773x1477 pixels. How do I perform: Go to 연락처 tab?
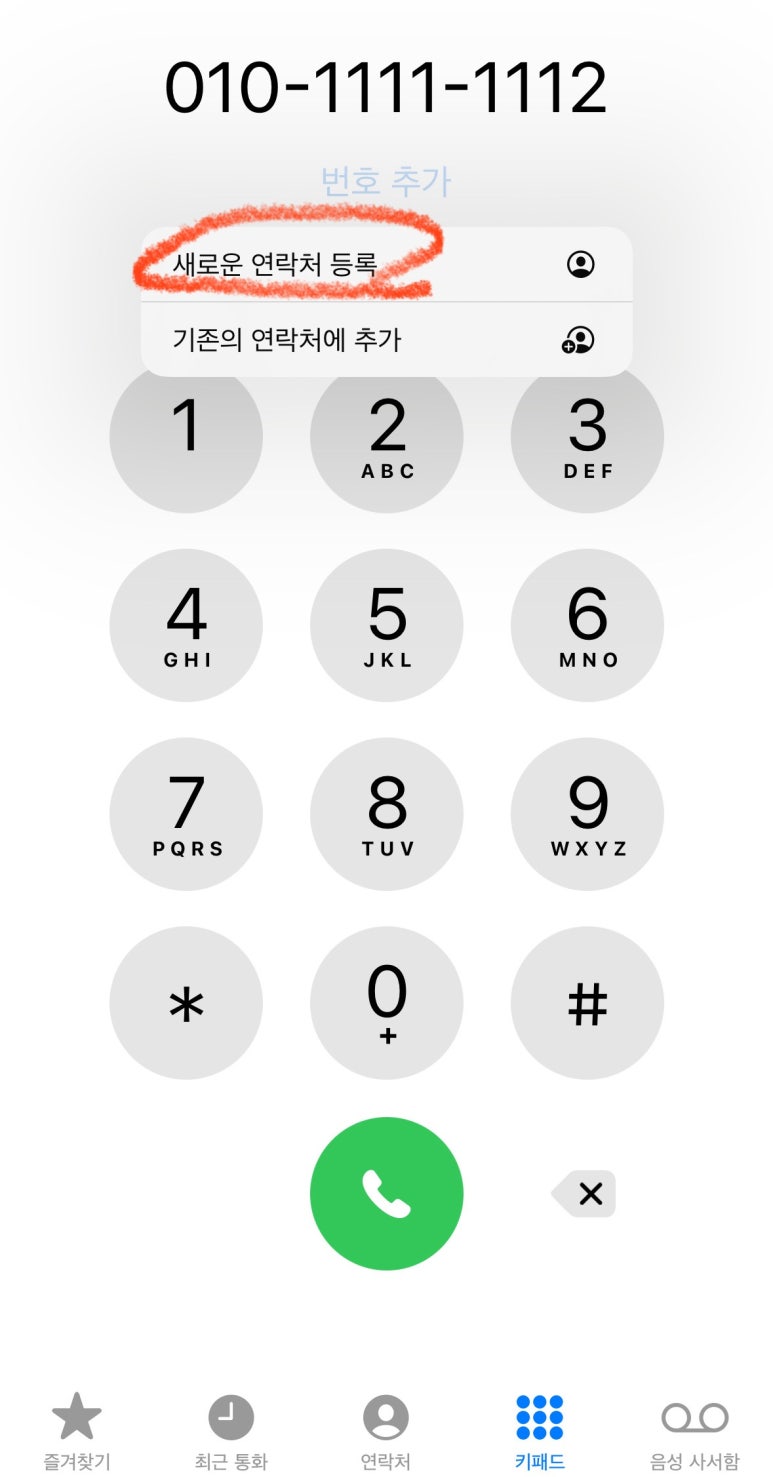coord(386,1432)
